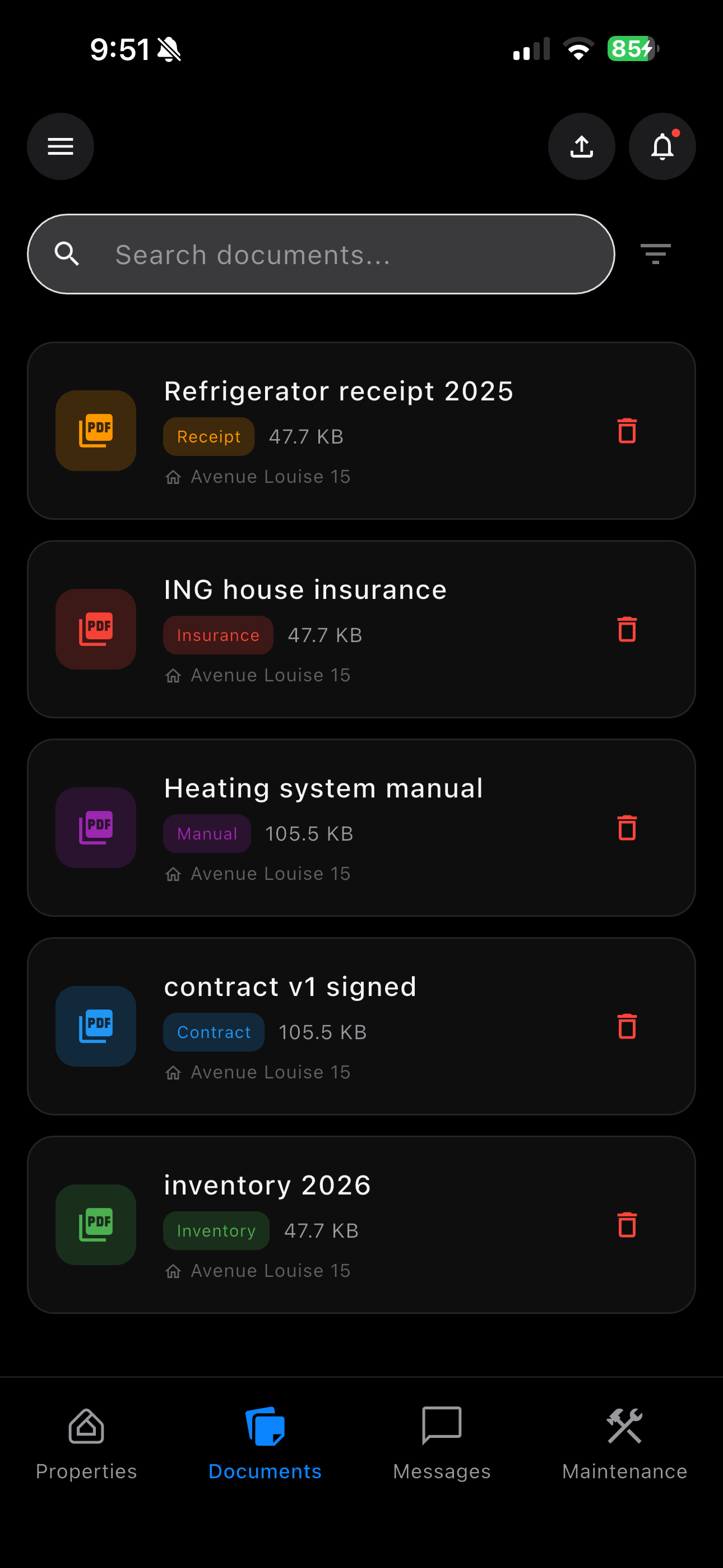Open the document filter options

[655, 254]
